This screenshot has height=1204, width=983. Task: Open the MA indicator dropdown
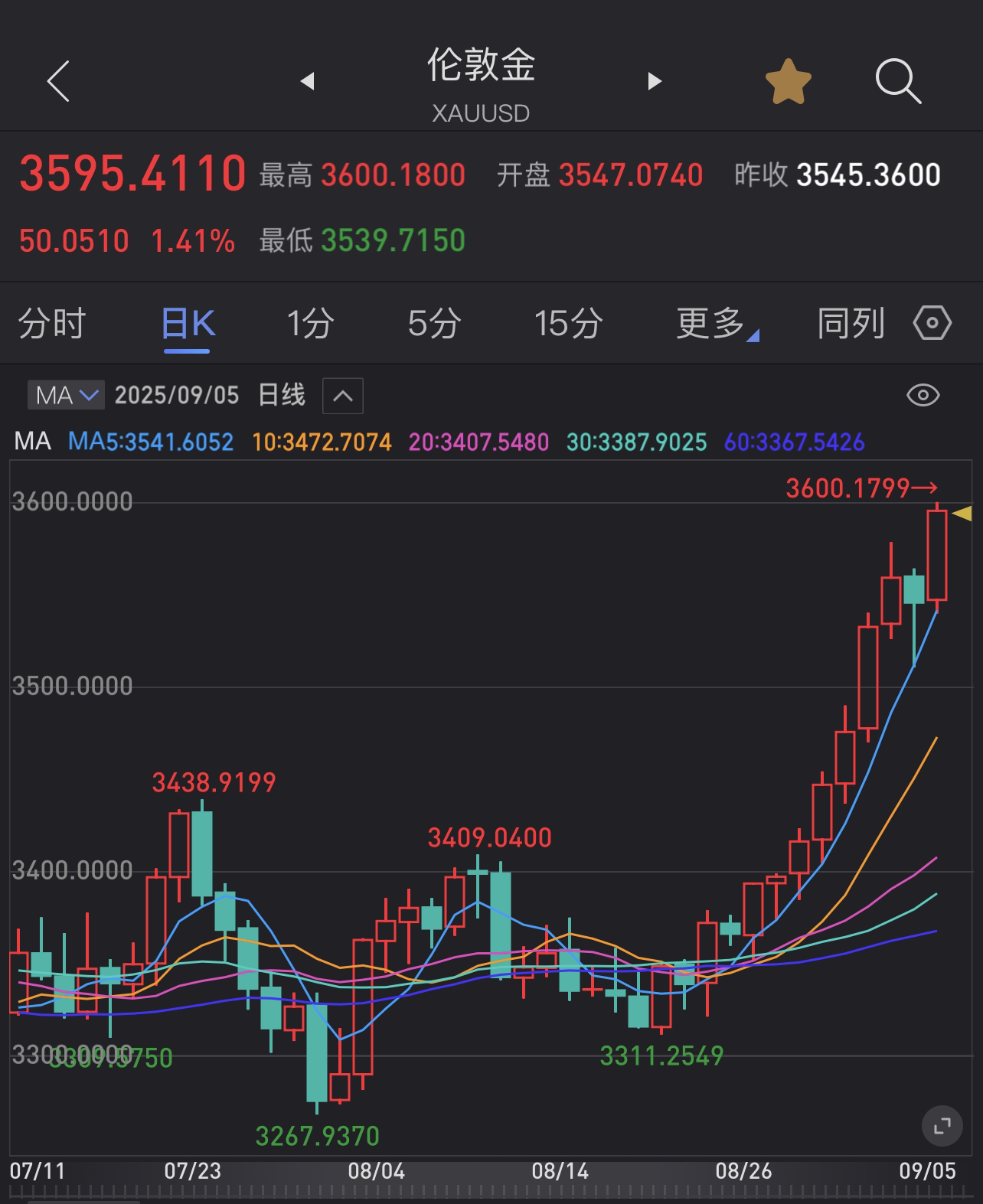(x=67, y=396)
